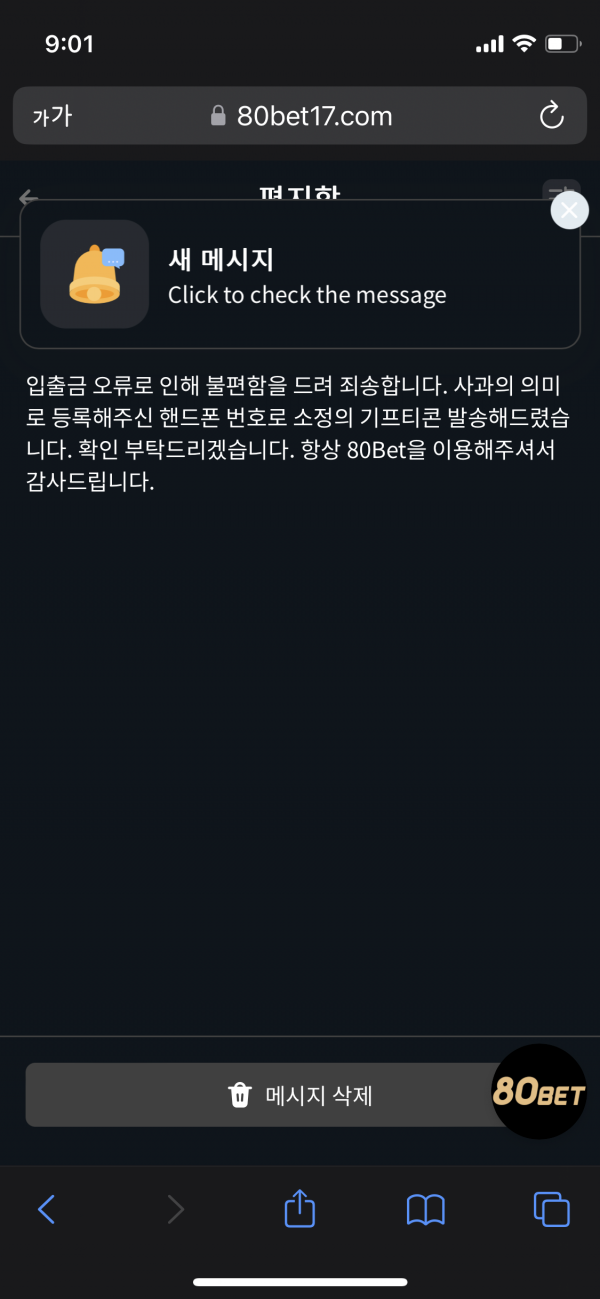The height and width of the screenshot is (1299, 600).
Task: Open the 가가 text size menu
Action: 53,117
